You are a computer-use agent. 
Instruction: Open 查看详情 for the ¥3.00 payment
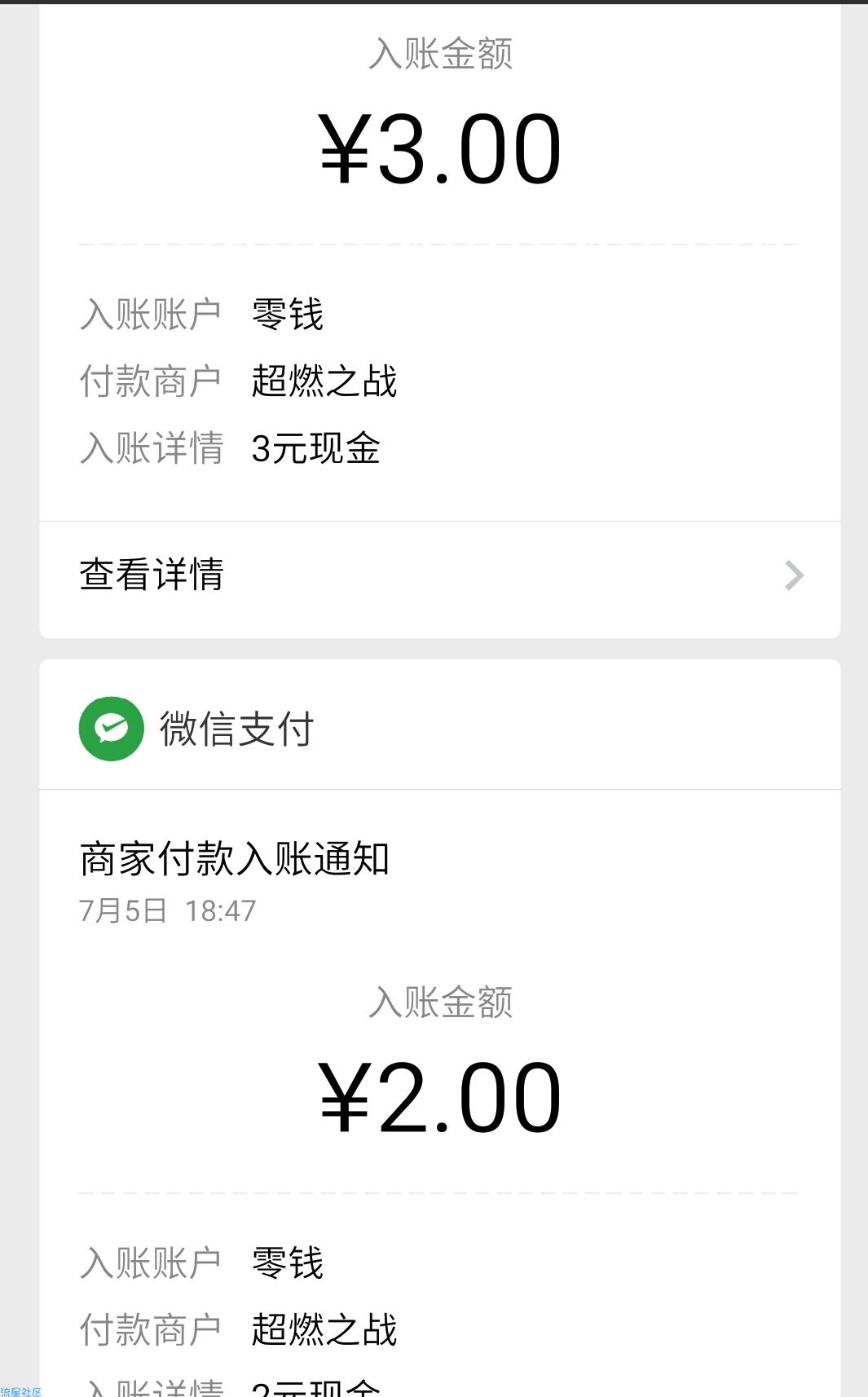click(x=440, y=575)
